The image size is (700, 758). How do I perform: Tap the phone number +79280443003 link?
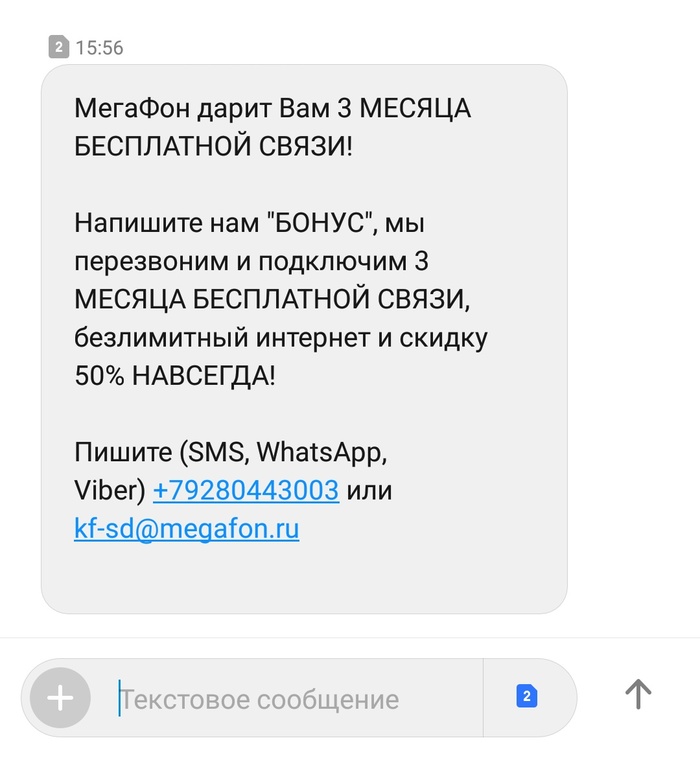coord(246,491)
